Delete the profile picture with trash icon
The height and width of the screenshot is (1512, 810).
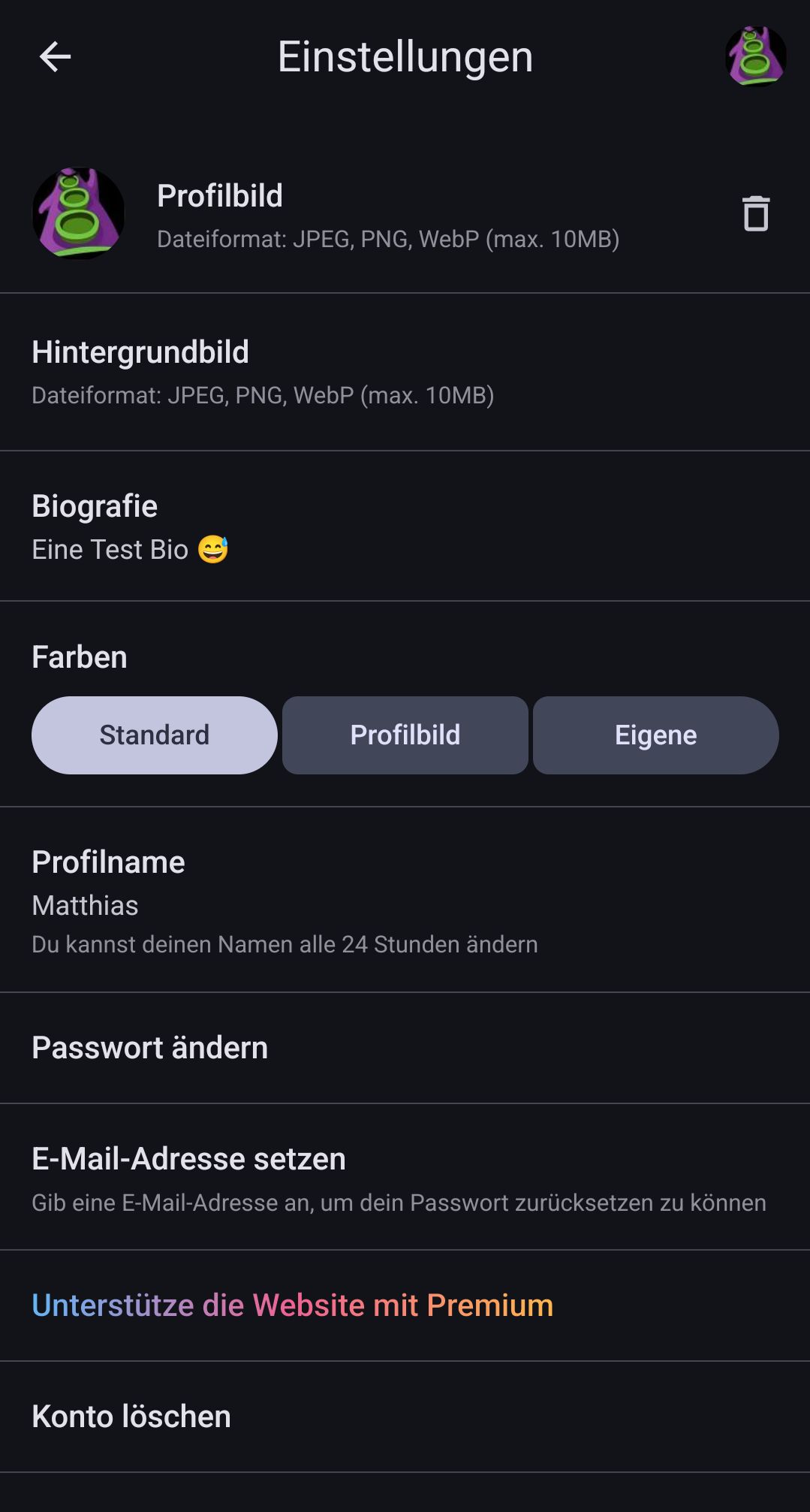click(x=755, y=214)
